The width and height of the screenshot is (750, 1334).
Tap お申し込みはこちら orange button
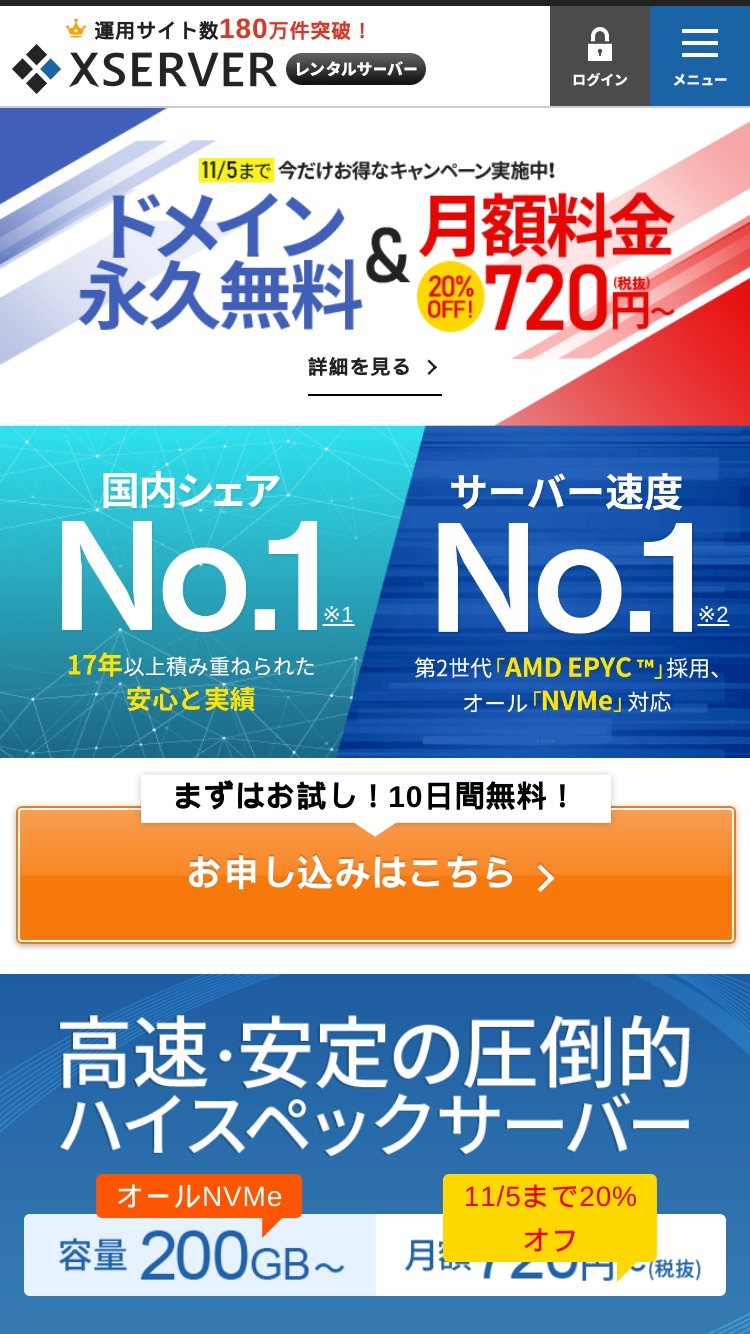coord(375,875)
